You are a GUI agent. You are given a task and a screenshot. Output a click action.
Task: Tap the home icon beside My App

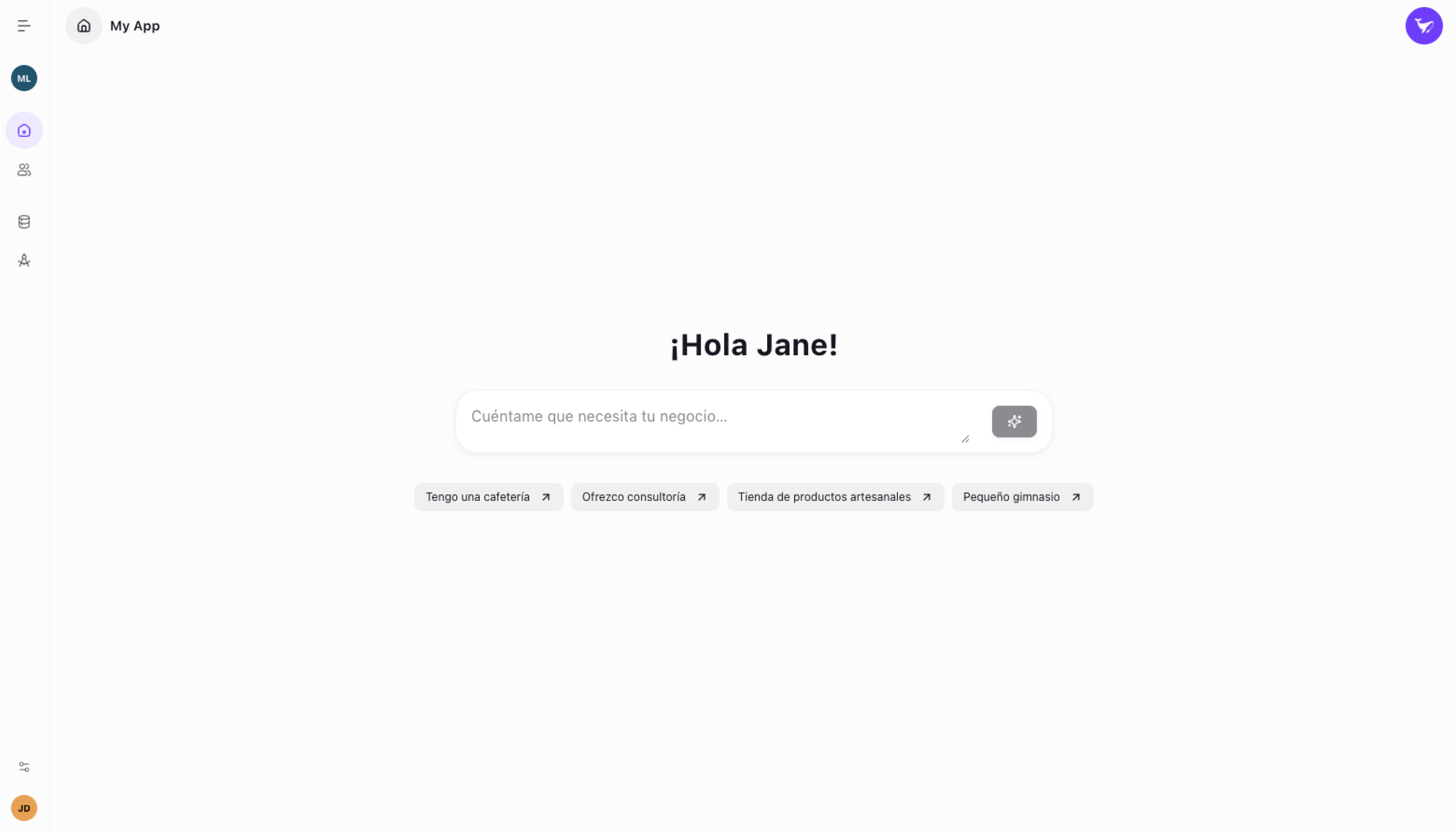[84, 26]
